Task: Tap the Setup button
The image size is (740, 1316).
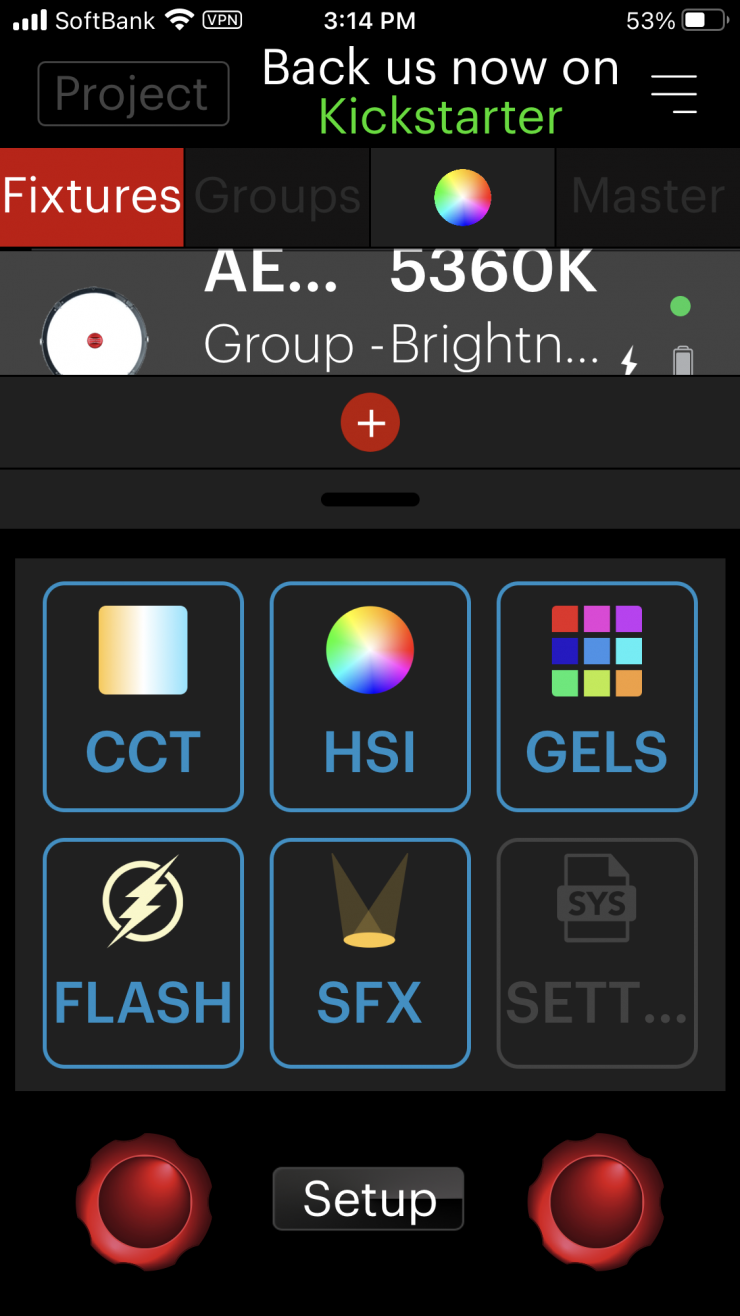Action: pyautogui.click(x=368, y=1198)
